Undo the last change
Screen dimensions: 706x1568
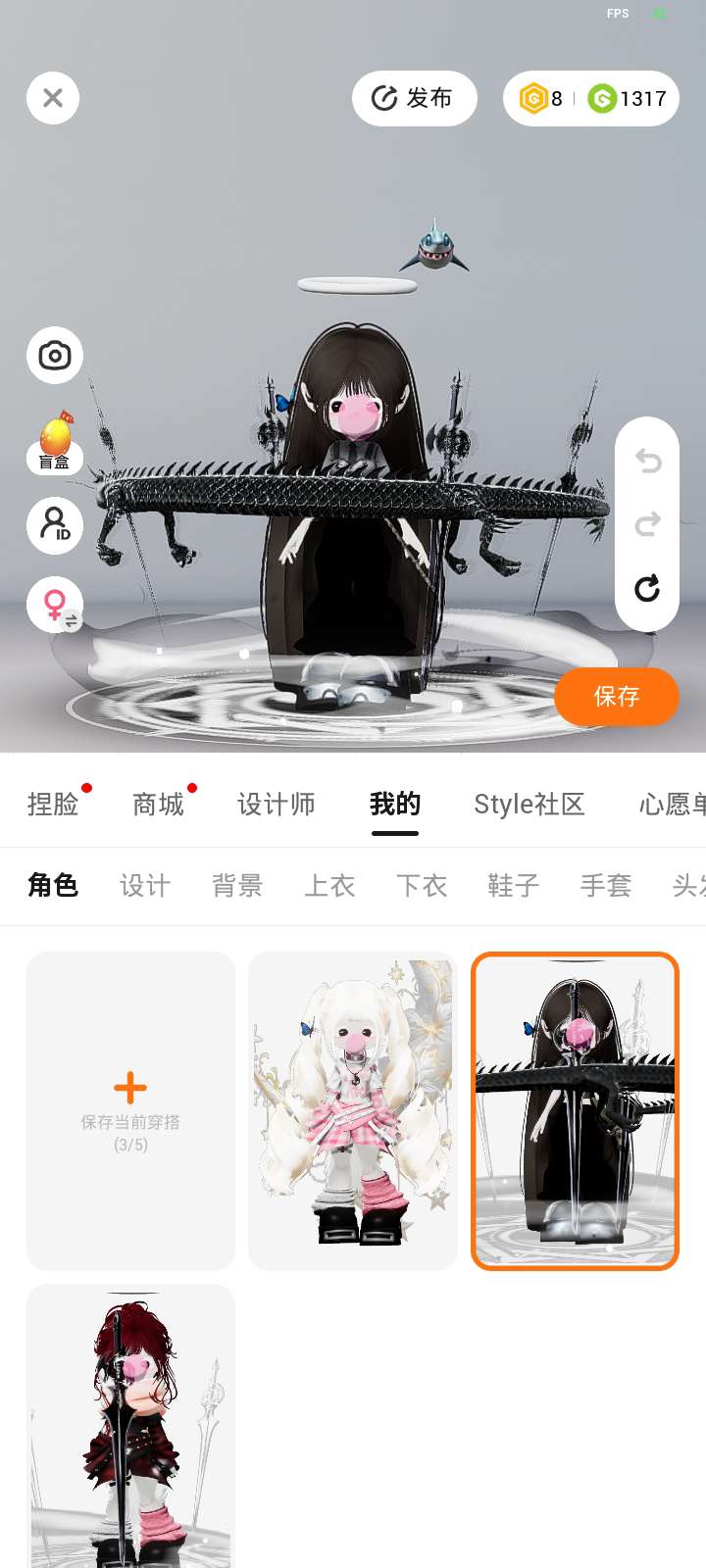click(647, 461)
